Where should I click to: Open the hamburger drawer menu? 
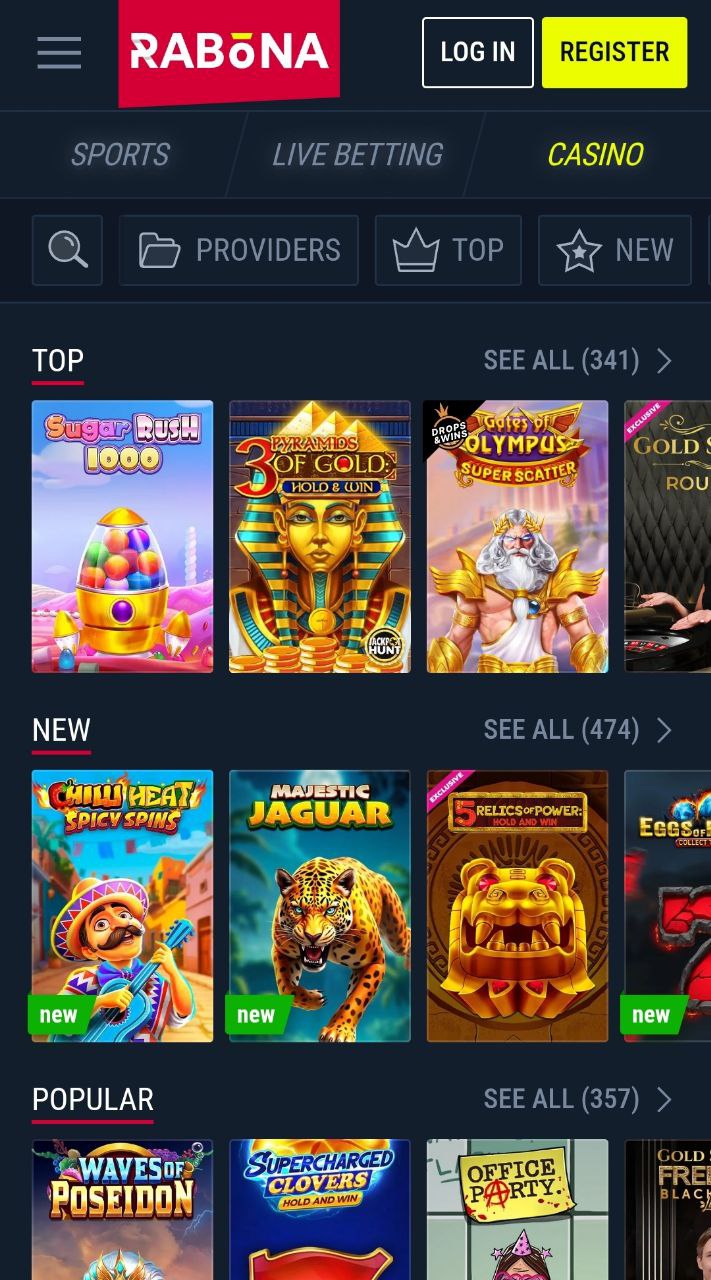point(59,52)
